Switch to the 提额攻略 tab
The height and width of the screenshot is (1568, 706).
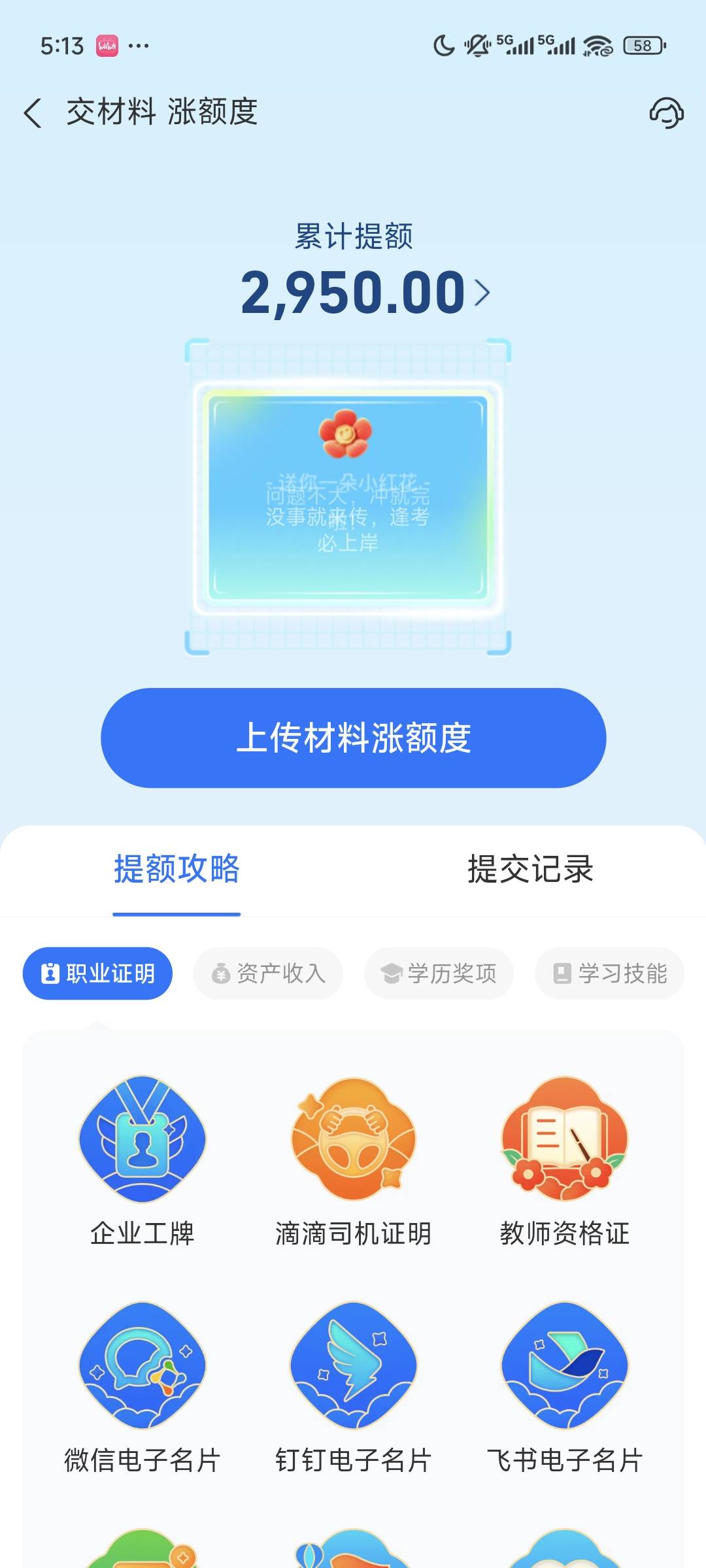[x=176, y=869]
